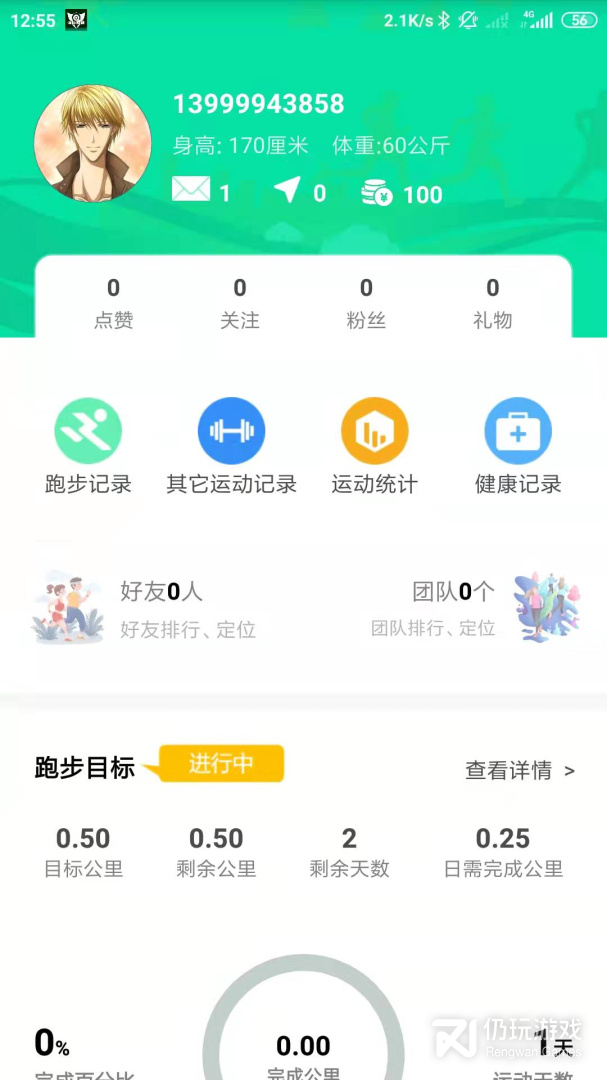Open 其它运动记录 other sports records
The width and height of the screenshot is (607, 1080).
231,446
